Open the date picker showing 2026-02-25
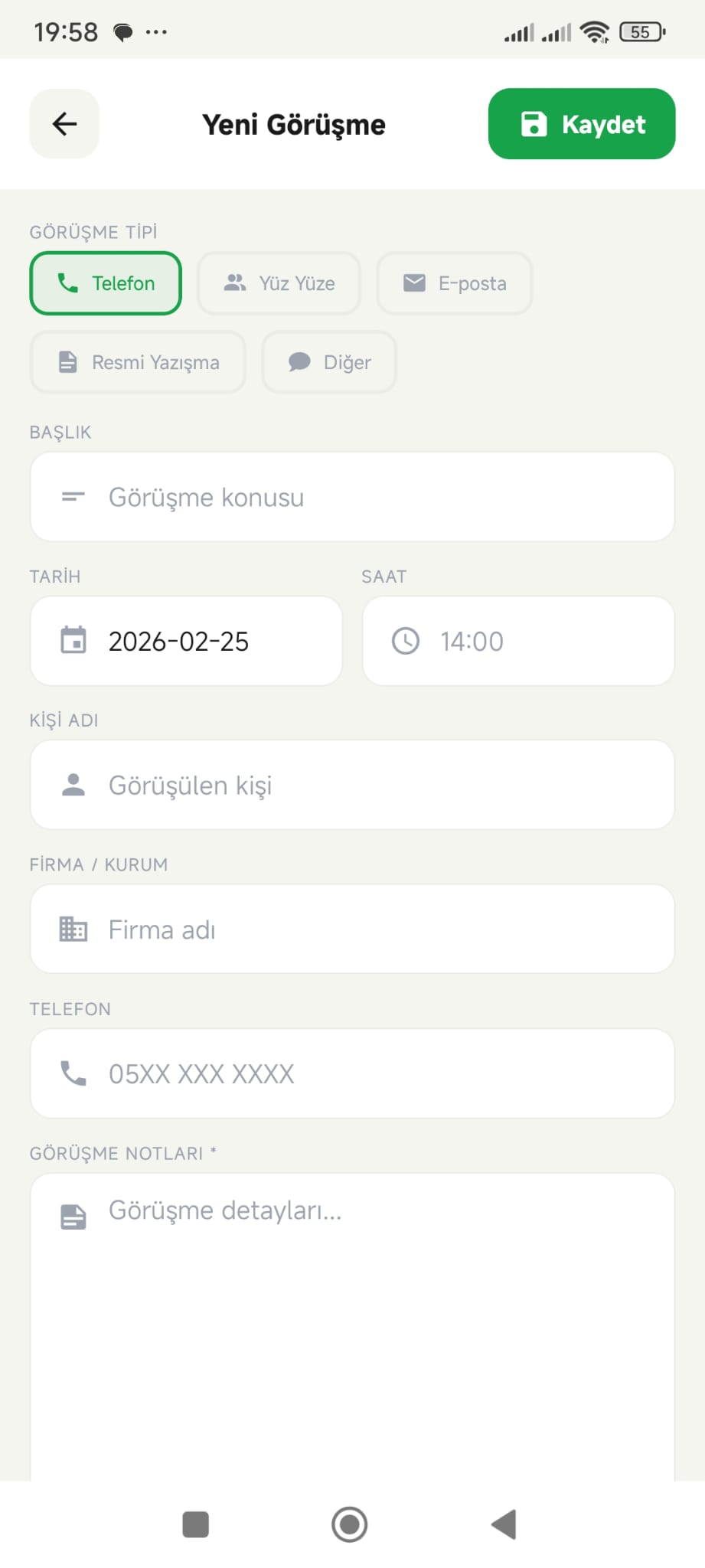The width and height of the screenshot is (705, 1568). [185, 641]
